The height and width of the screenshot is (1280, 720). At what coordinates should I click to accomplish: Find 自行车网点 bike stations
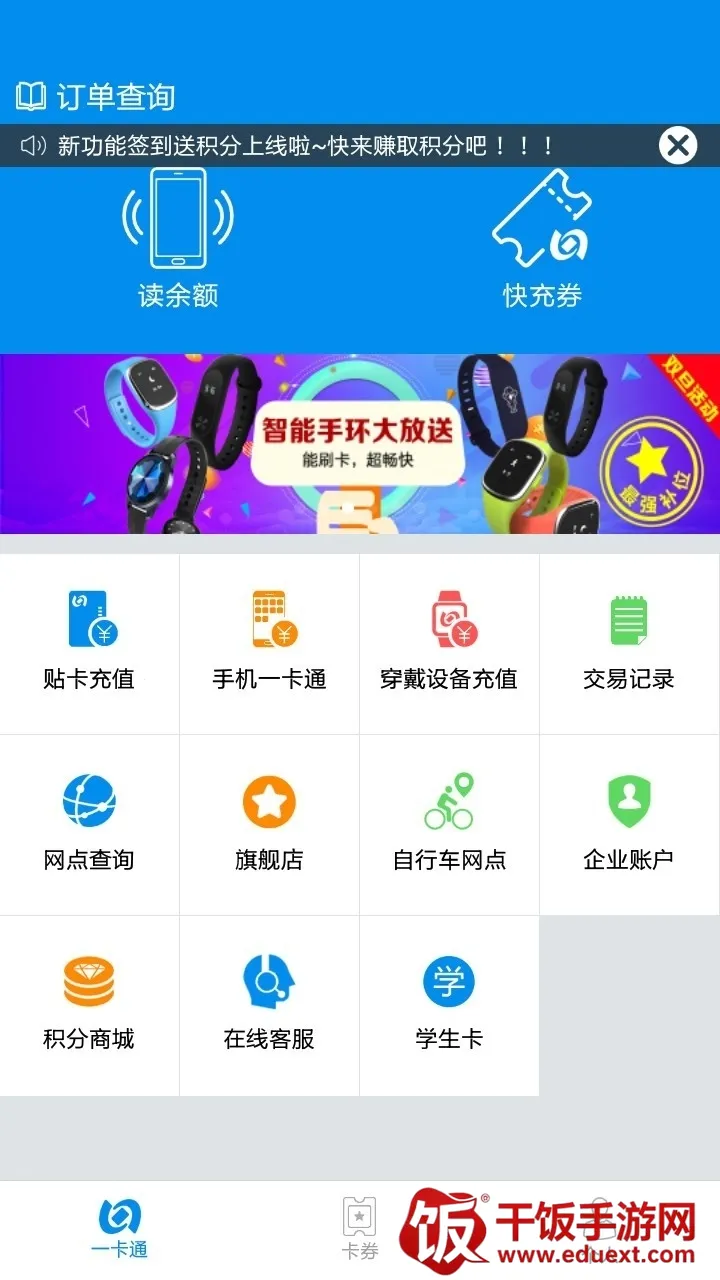point(449,823)
